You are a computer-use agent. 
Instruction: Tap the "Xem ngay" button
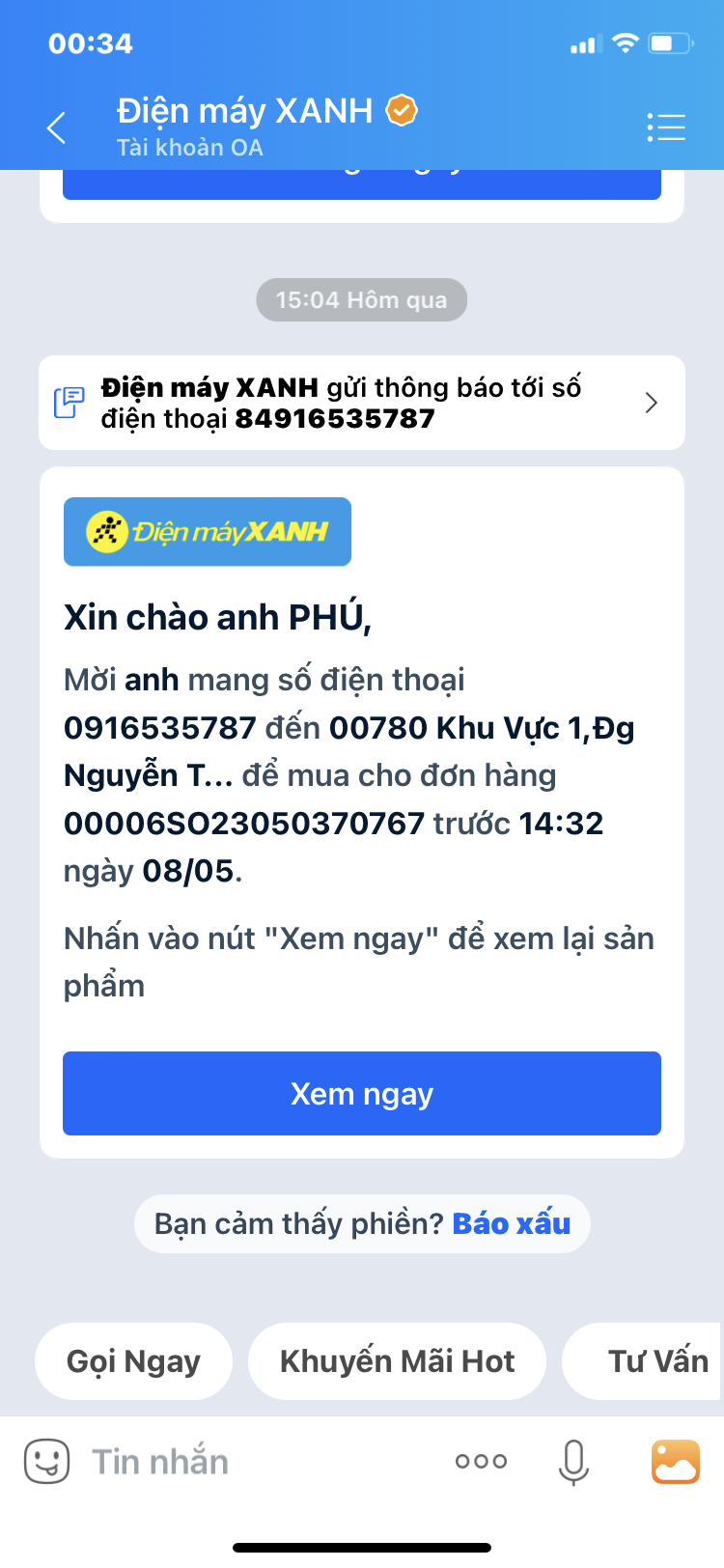362,1093
